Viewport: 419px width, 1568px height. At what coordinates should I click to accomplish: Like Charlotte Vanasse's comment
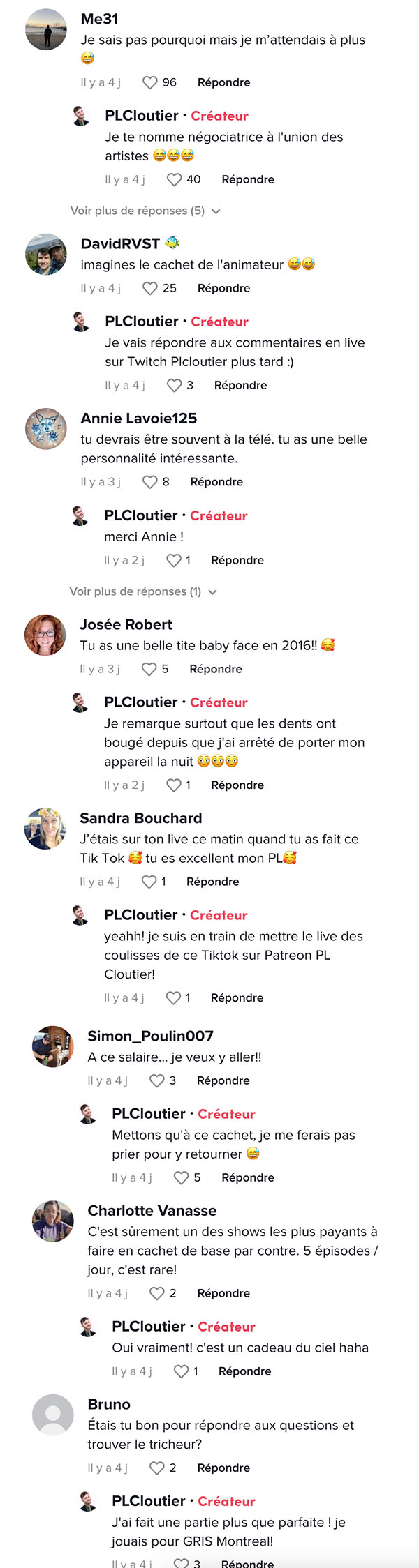tap(157, 1293)
